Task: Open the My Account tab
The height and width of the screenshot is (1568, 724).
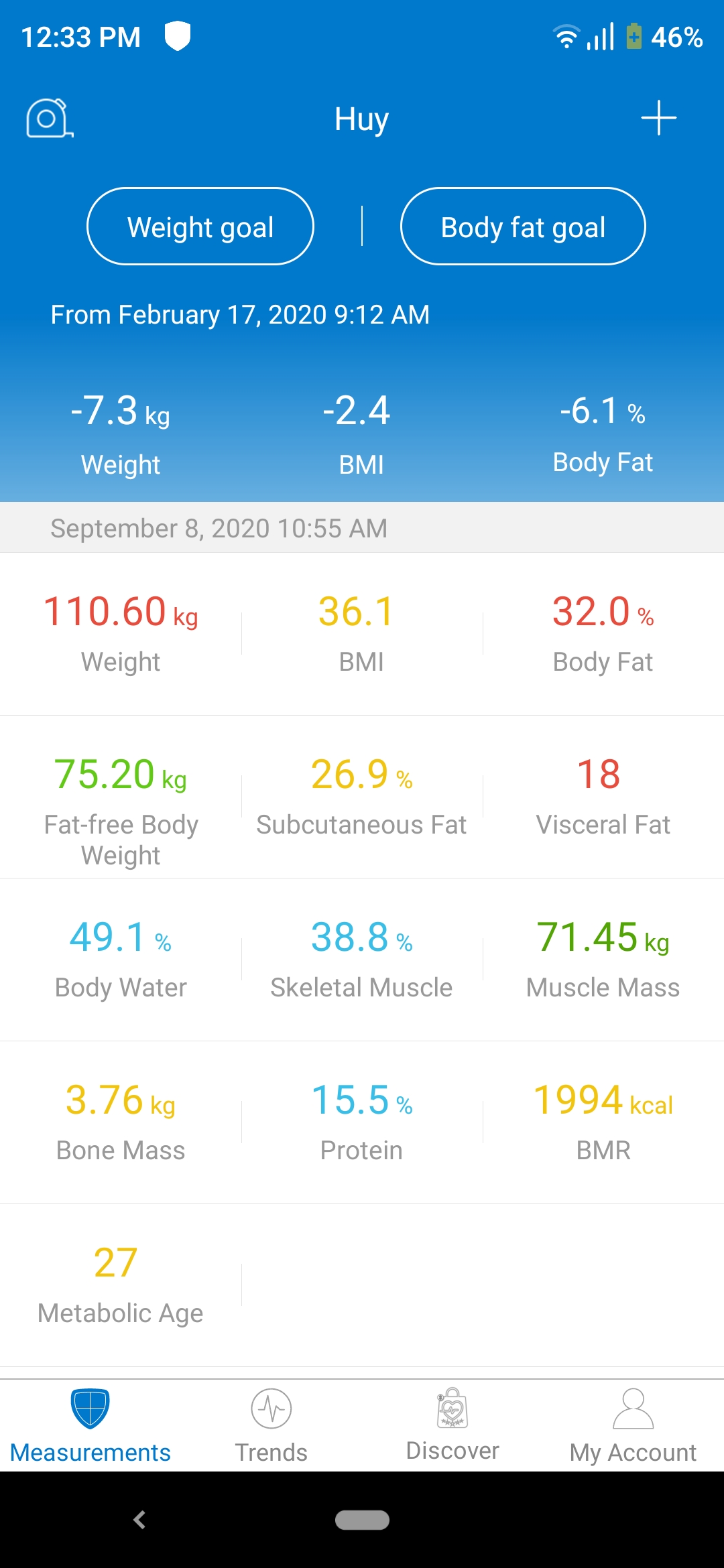Action: (x=633, y=1426)
